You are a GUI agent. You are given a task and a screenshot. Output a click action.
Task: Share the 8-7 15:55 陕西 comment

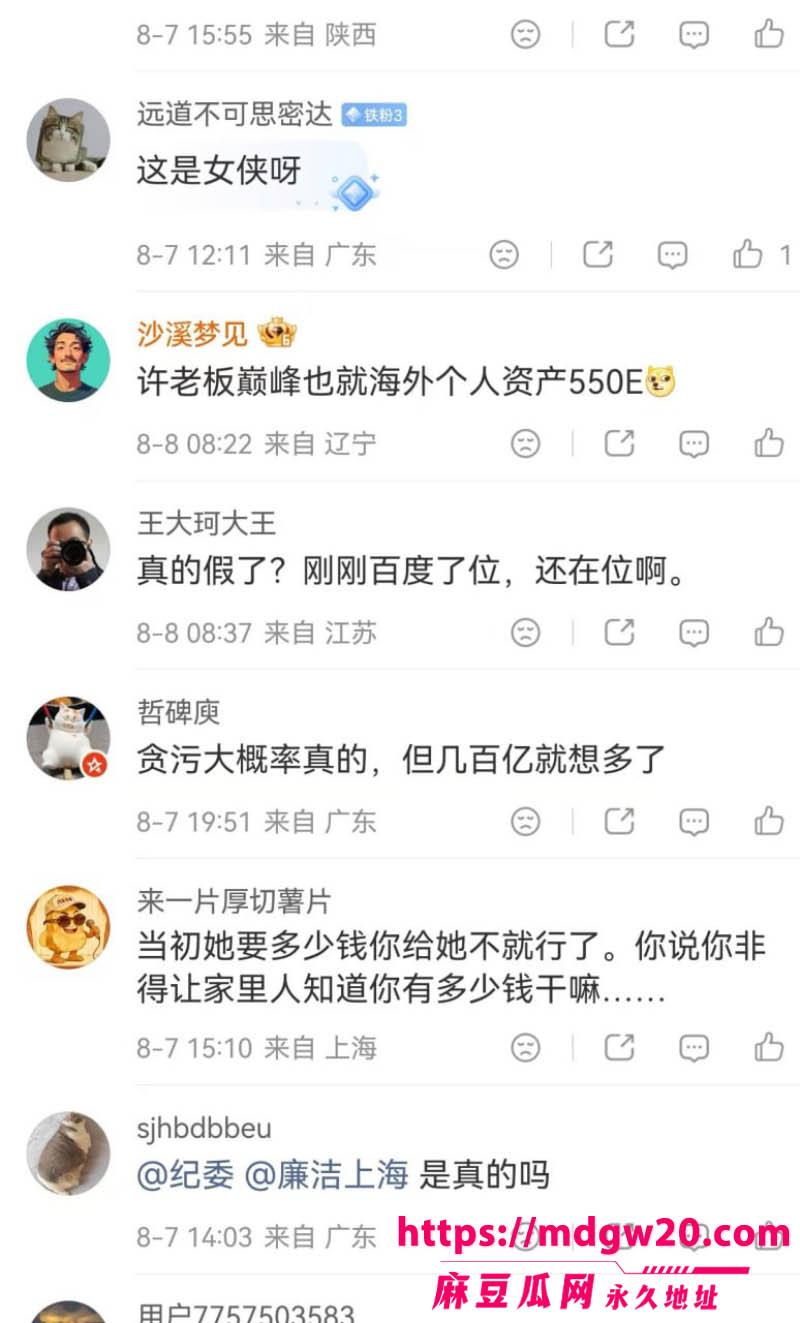point(619,34)
